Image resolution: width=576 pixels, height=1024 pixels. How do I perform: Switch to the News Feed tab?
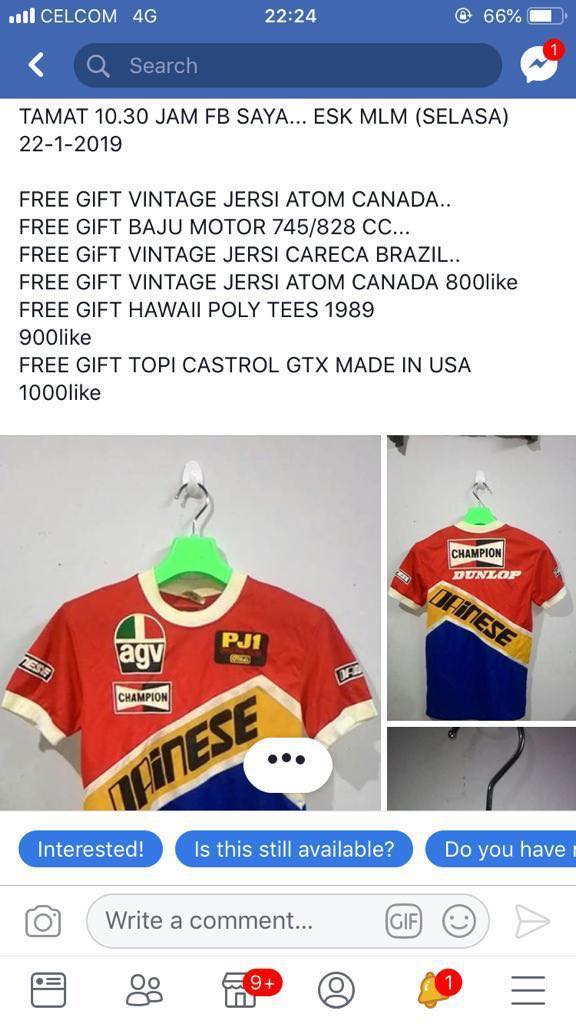[49, 990]
